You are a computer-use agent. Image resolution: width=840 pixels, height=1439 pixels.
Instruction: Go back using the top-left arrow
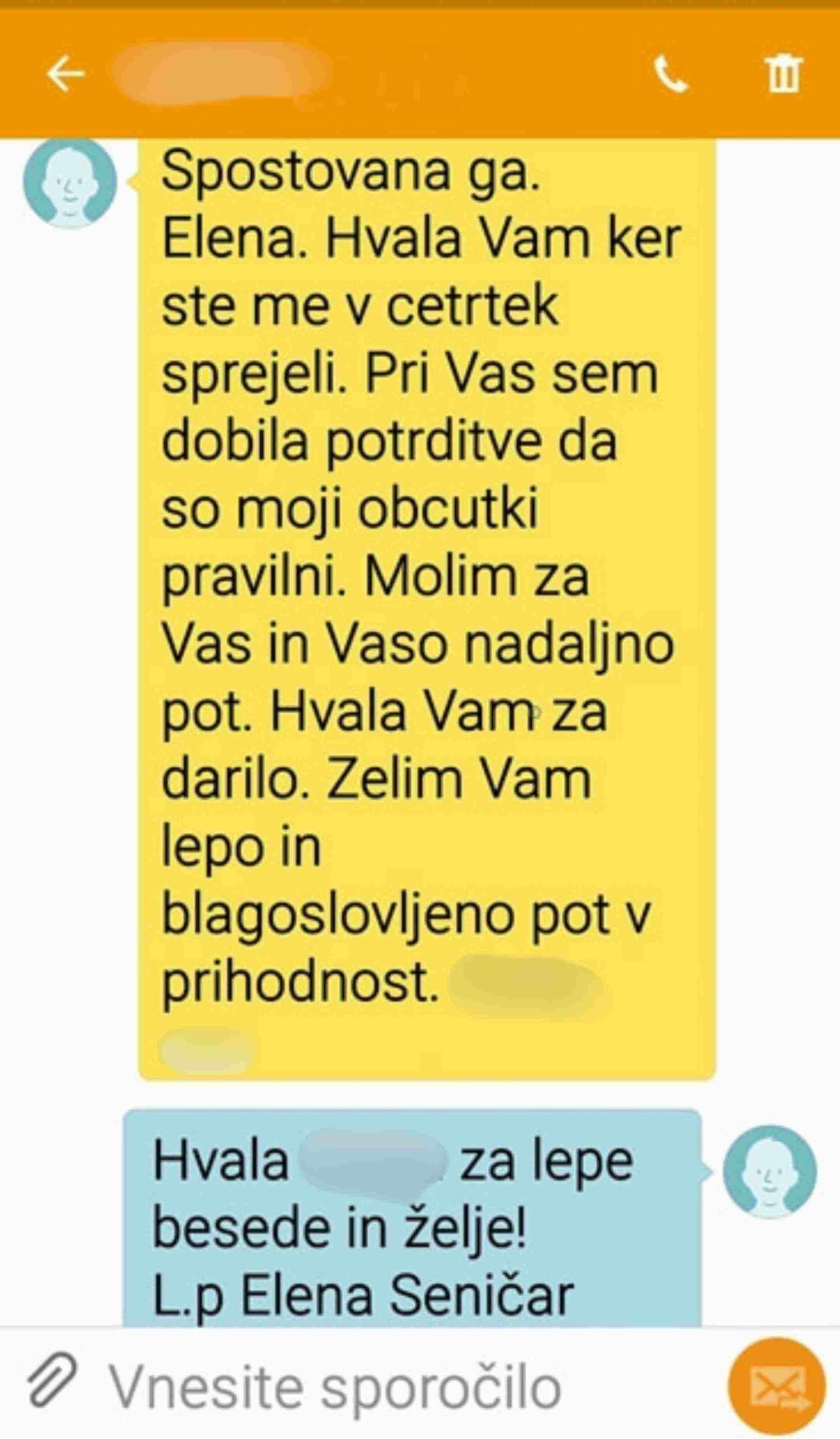pos(66,74)
